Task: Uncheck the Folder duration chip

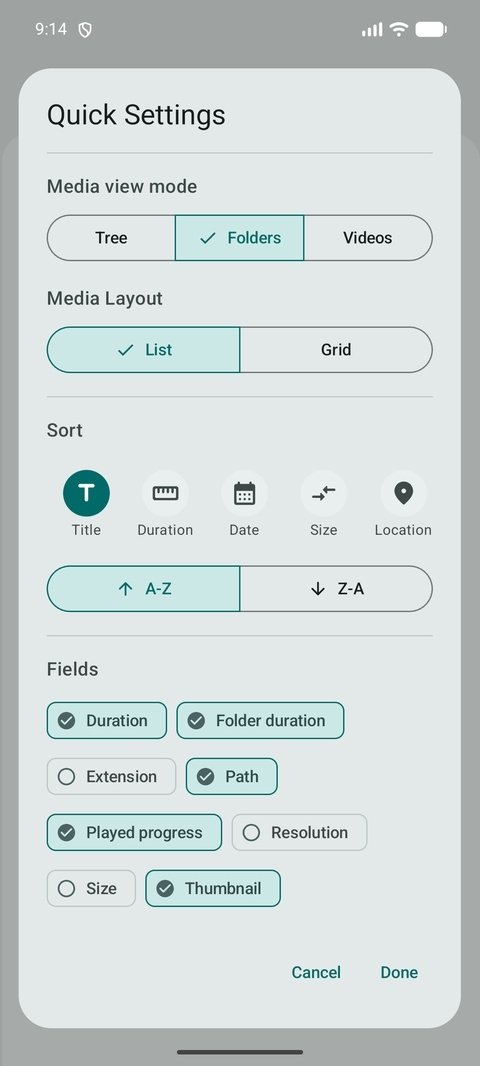Action: pos(260,721)
